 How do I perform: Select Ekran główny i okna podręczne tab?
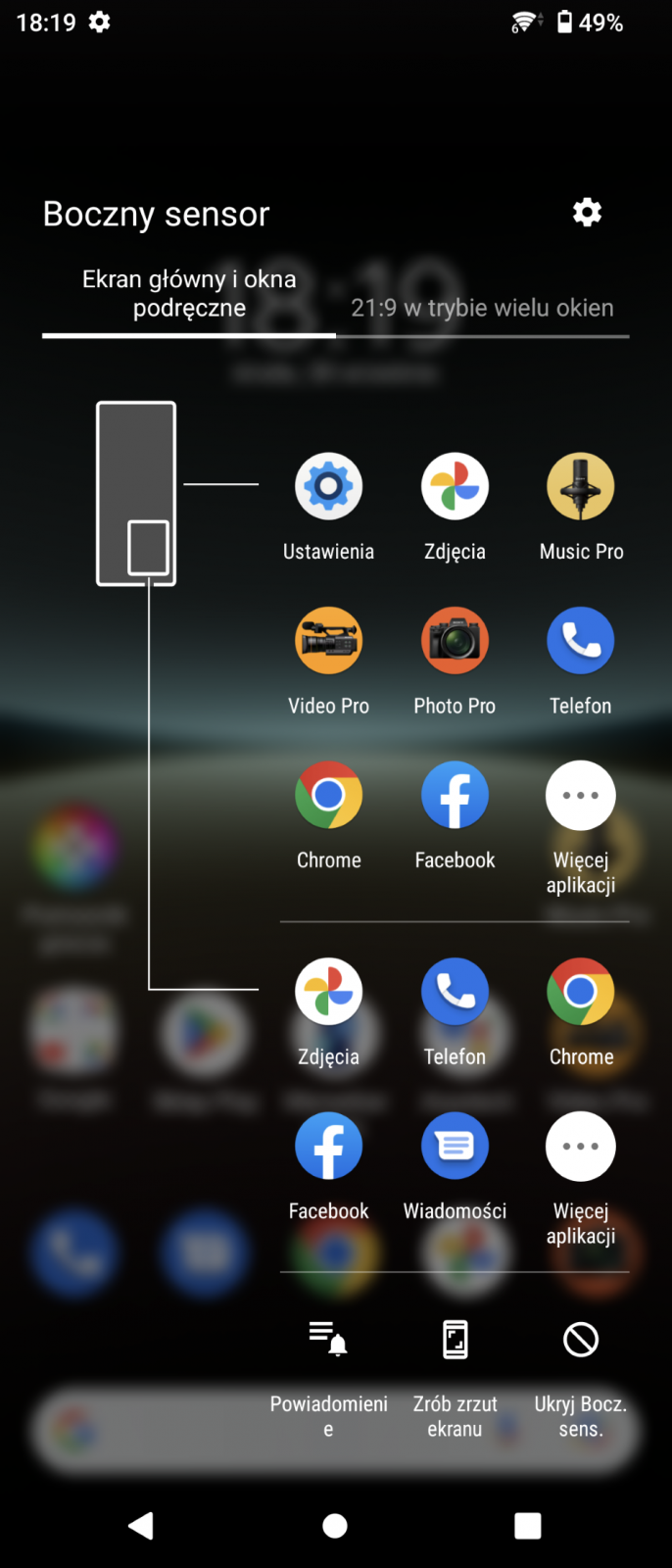[x=189, y=293]
